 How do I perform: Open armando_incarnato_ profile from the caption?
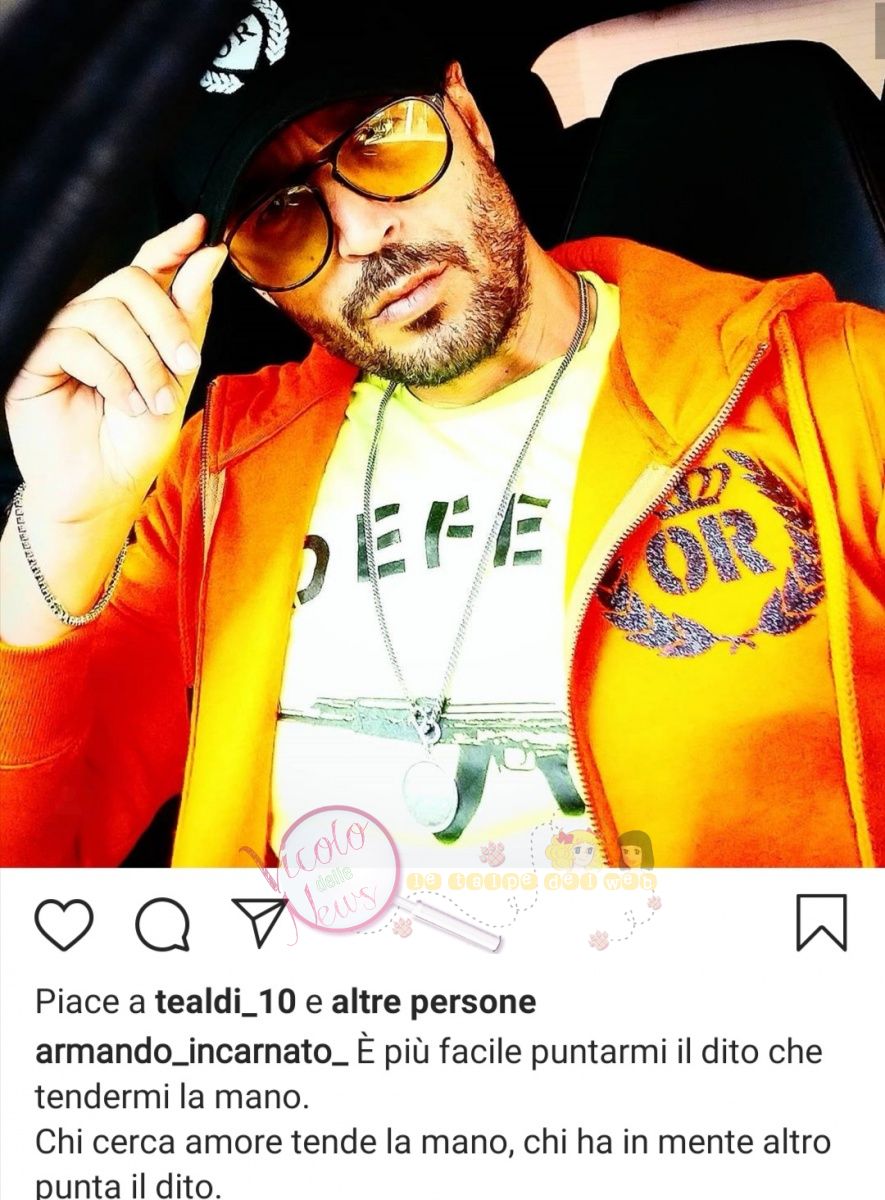tap(191, 1051)
